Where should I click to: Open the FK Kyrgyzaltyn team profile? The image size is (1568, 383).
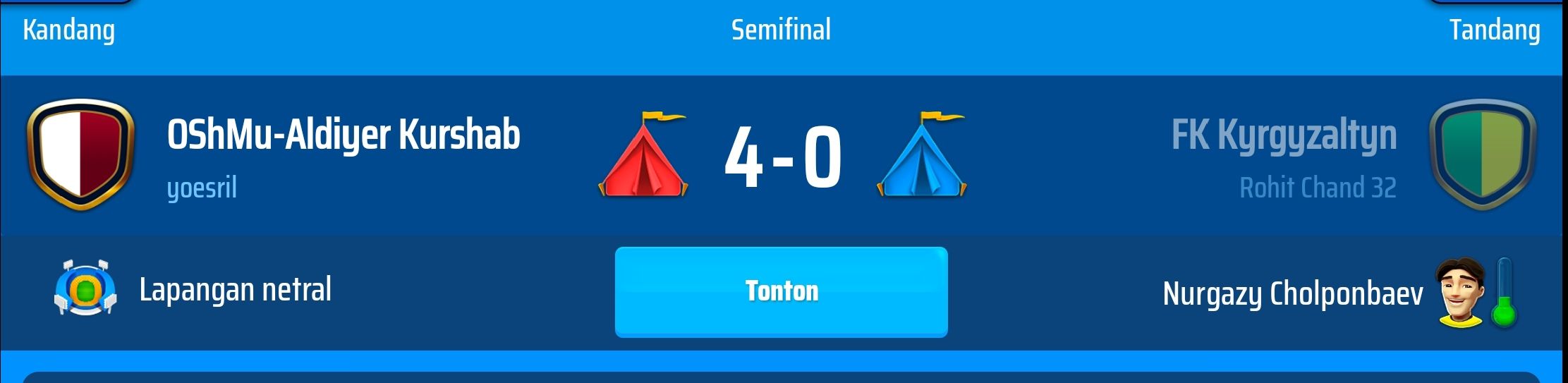tap(1284, 134)
